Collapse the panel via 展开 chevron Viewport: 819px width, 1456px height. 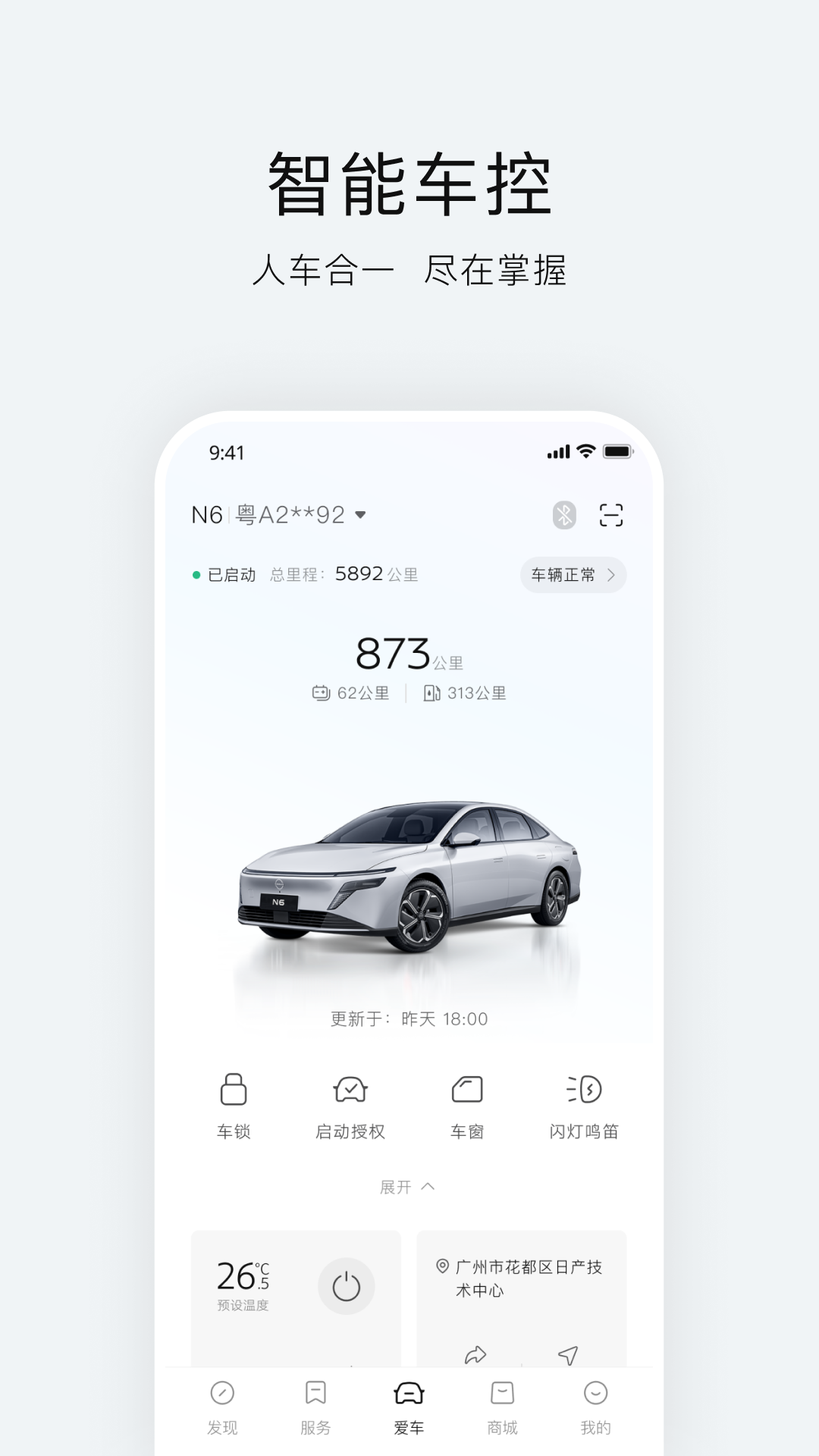[409, 1187]
